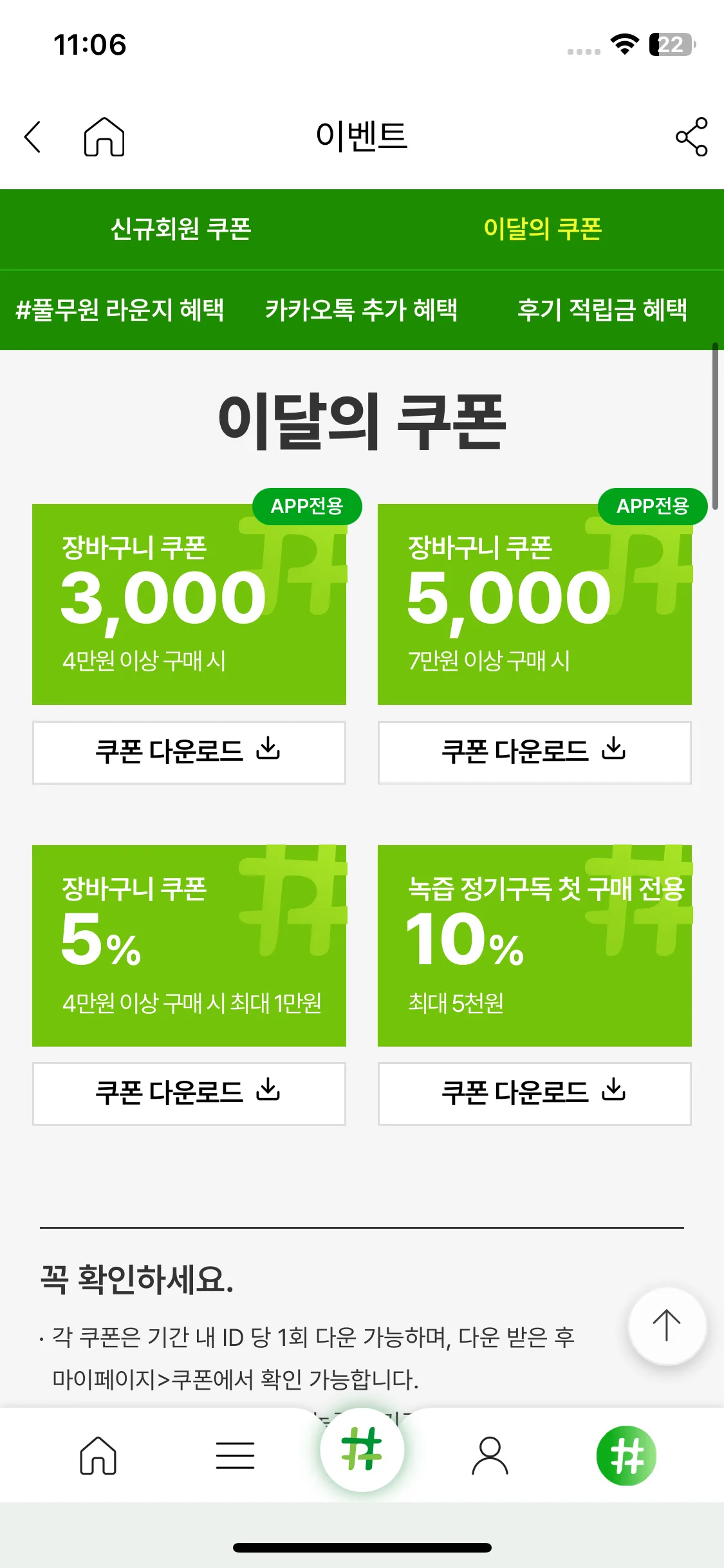Share this event page
This screenshot has height=1568, width=724.
[691, 136]
